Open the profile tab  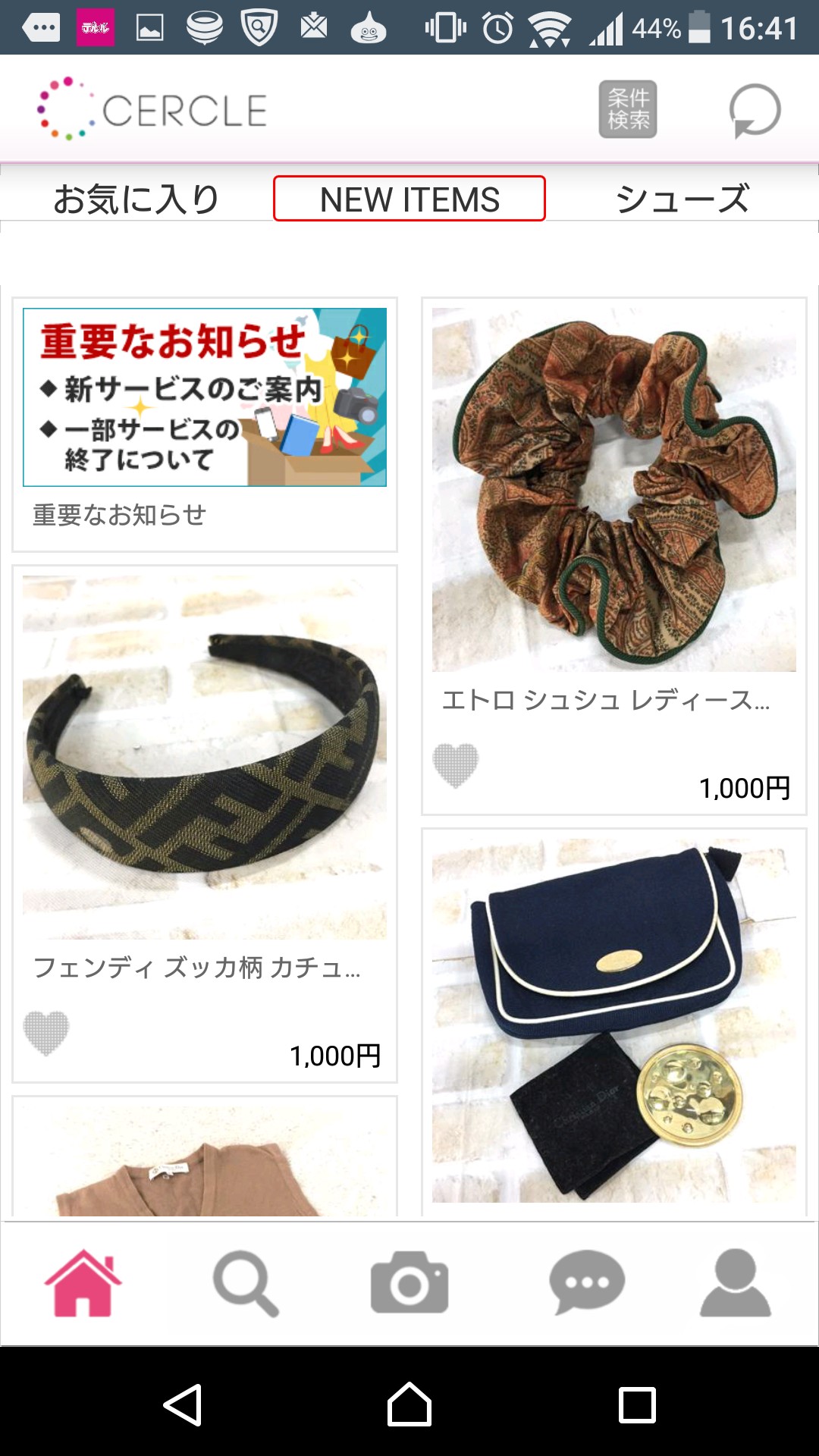[x=736, y=1283]
